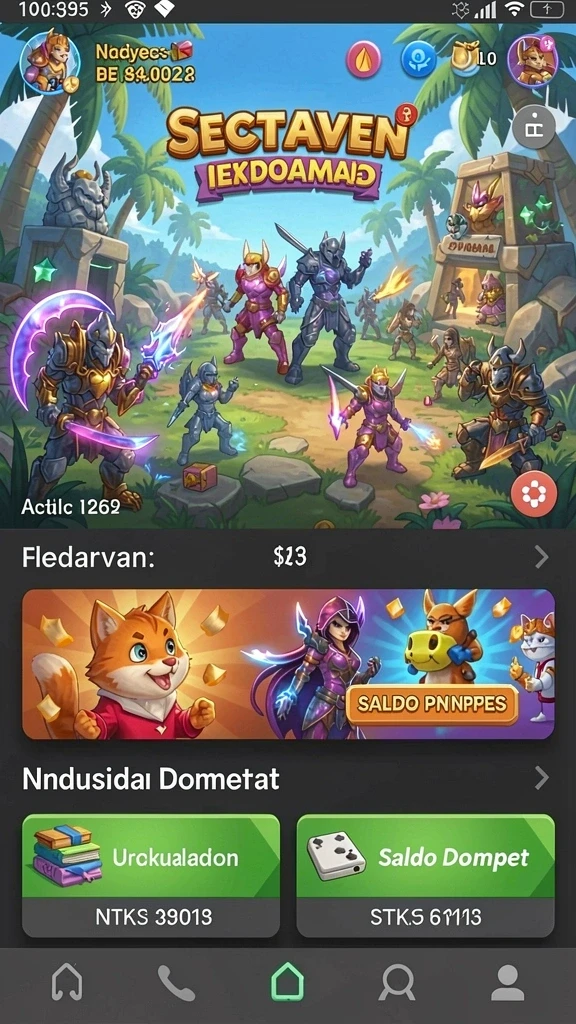This screenshot has height=1024, width=576.
Task: Tap the red flame icon in header
Action: [366, 60]
